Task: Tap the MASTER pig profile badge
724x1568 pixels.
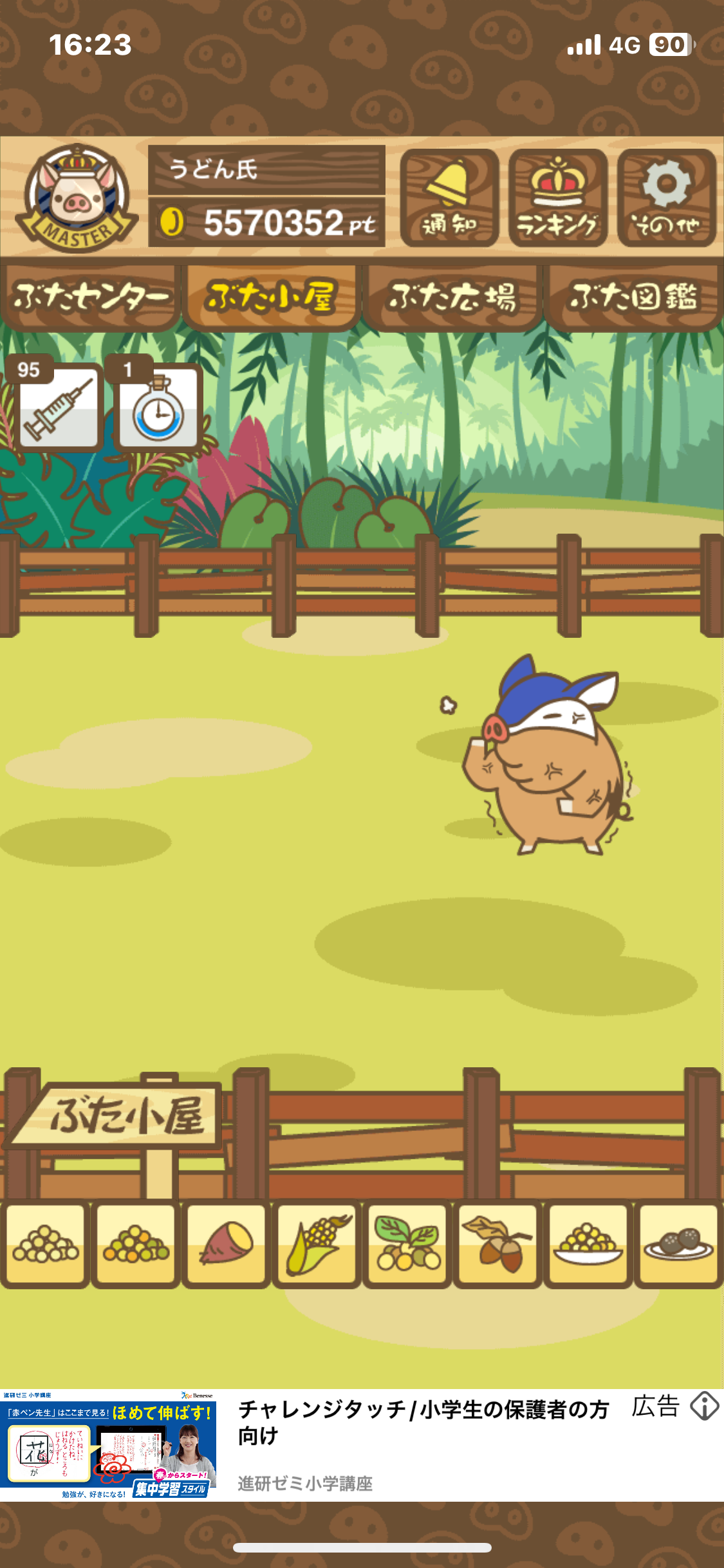Action: 76,197
